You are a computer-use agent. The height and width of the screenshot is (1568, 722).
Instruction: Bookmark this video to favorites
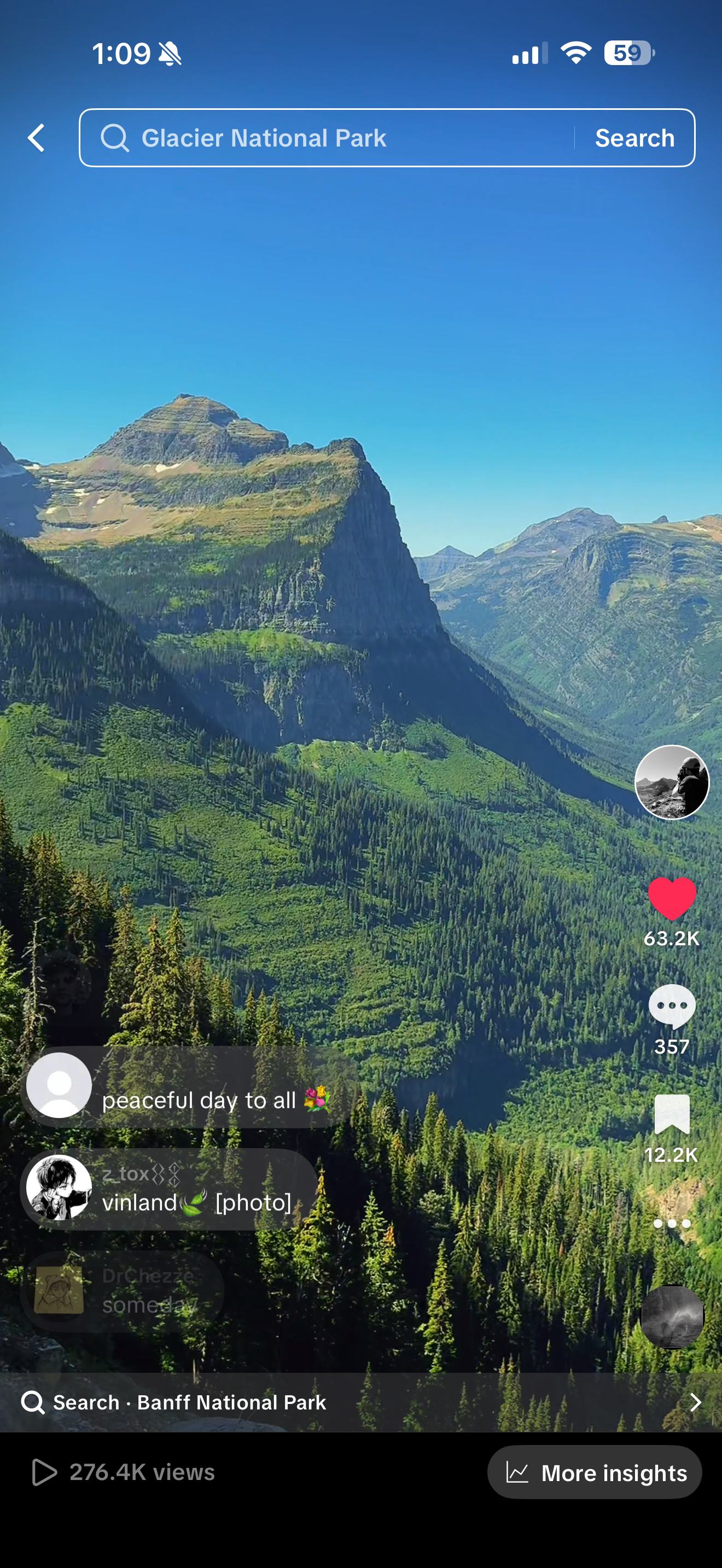coord(672,1115)
